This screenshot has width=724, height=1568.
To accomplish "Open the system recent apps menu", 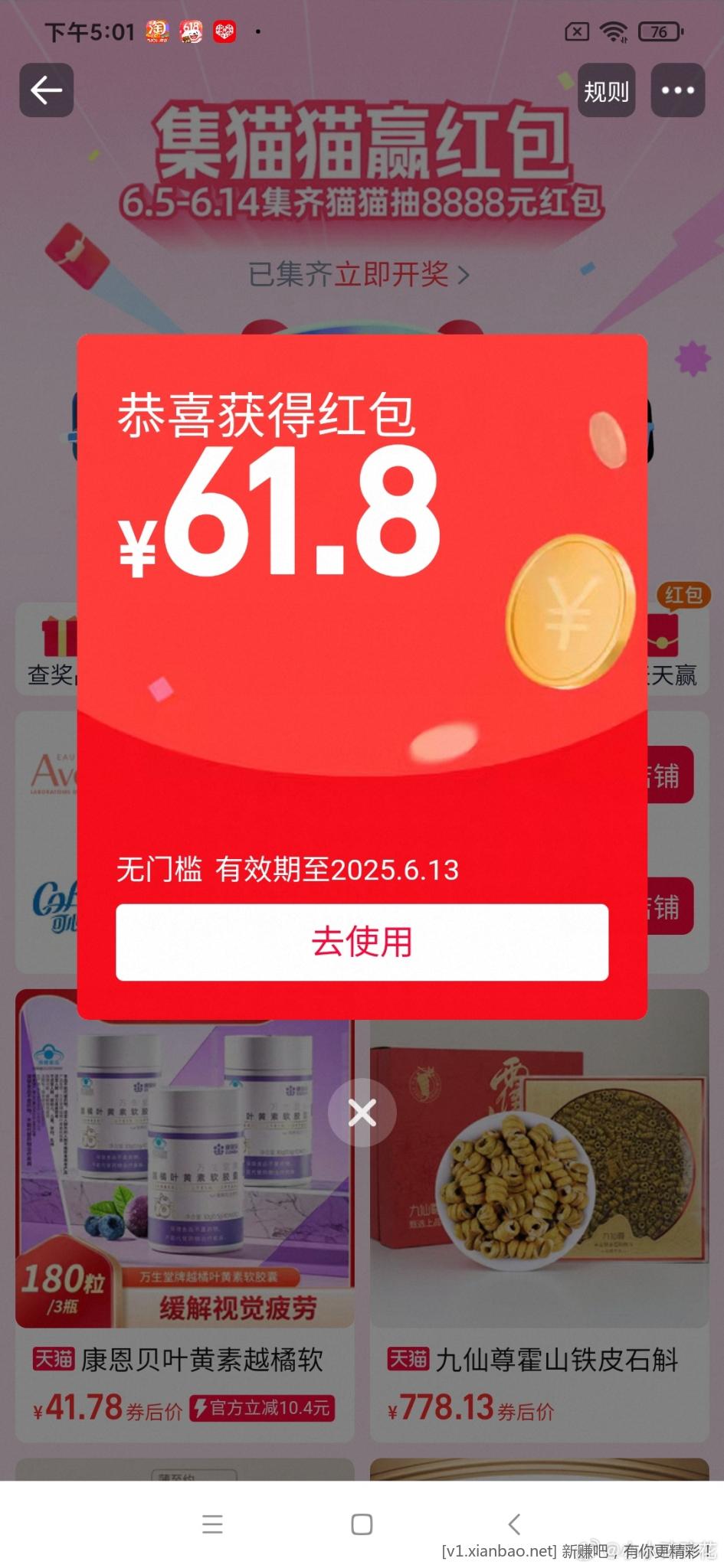I will (212, 1524).
